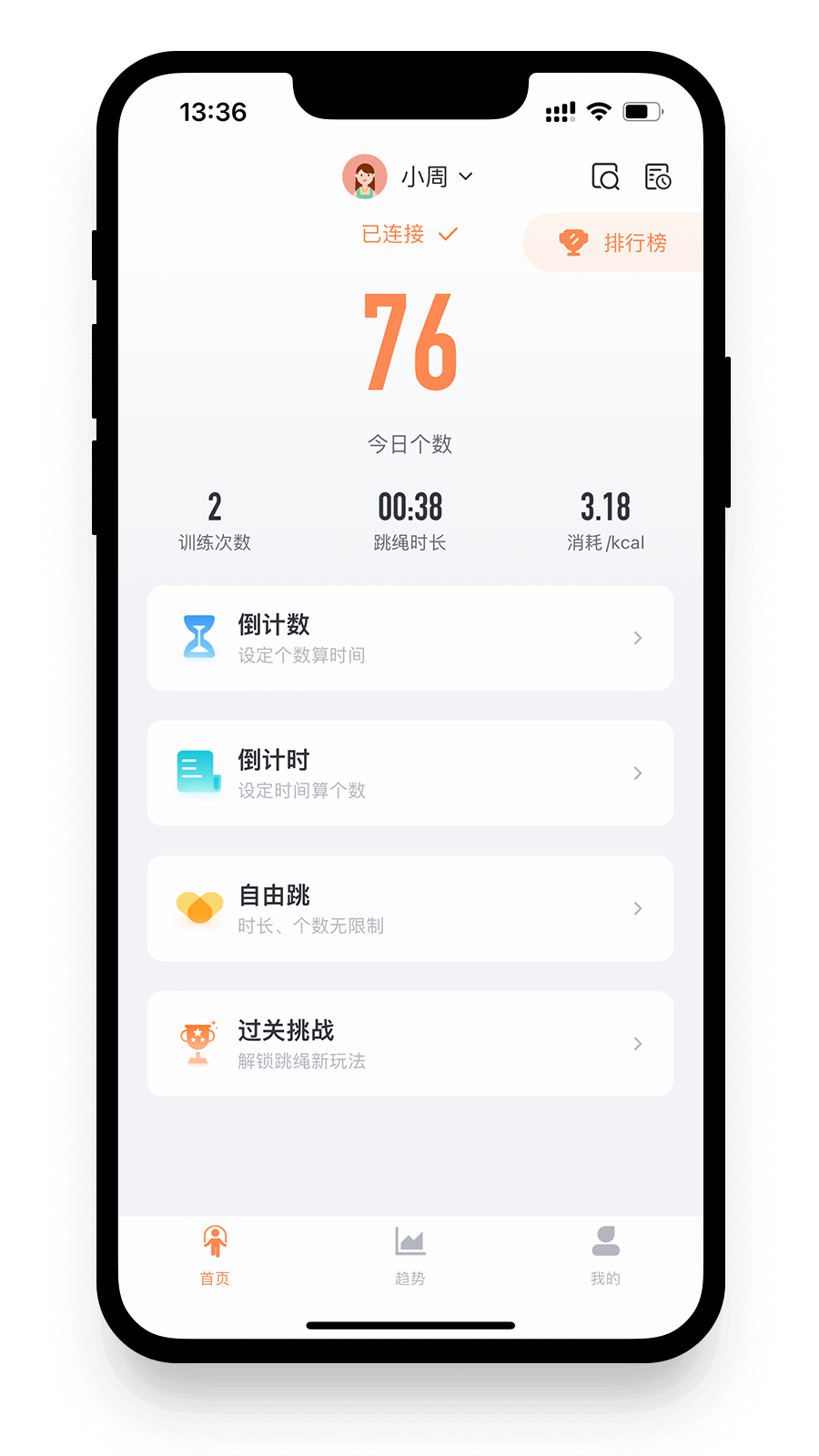Open 过关挑战 challenges
The height and width of the screenshot is (1456, 819).
pos(410,1044)
